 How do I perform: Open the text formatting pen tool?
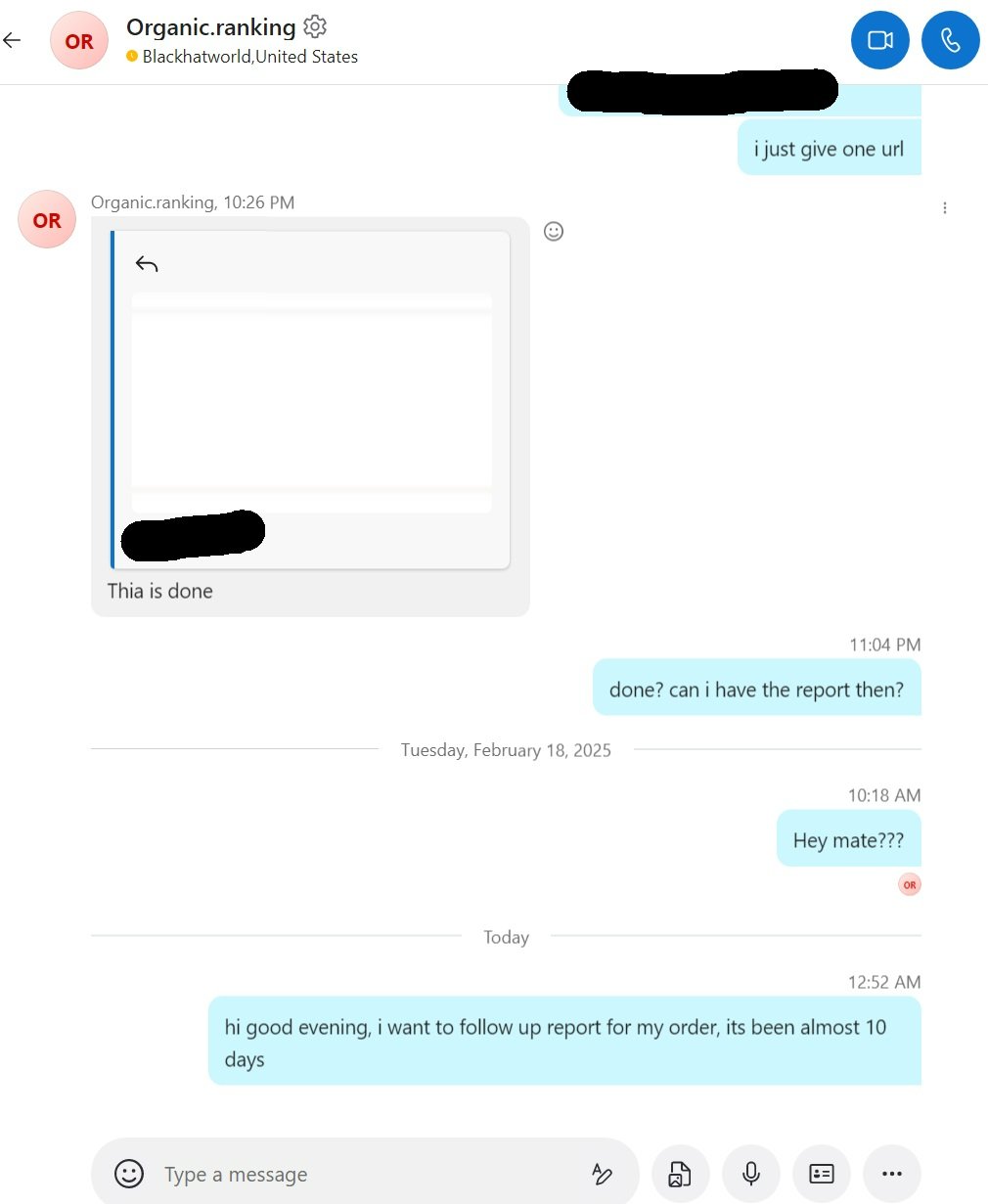602,1174
